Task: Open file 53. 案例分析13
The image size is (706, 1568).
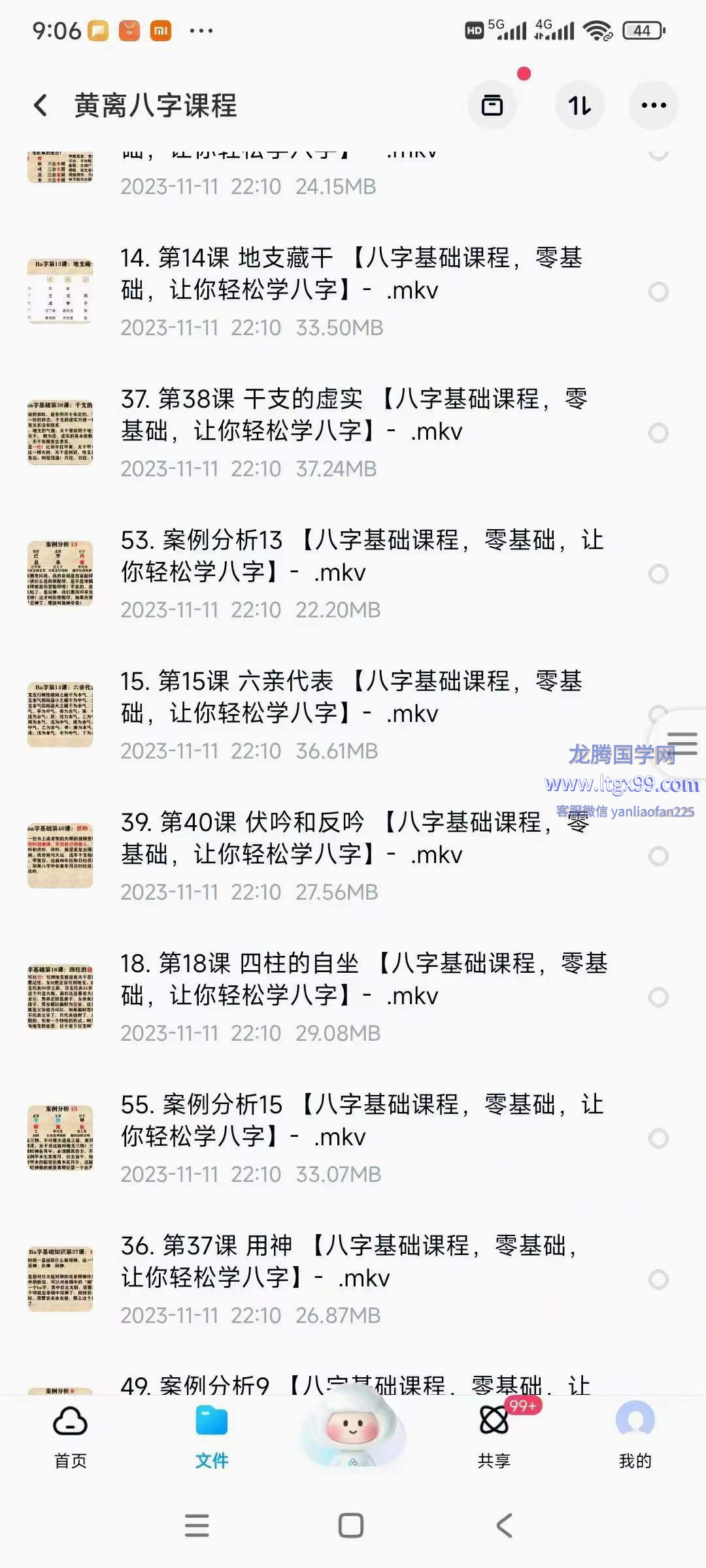Action: click(x=361, y=556)
